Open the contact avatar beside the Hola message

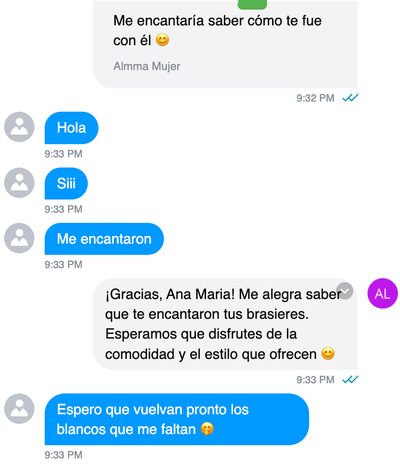point(19,127)
